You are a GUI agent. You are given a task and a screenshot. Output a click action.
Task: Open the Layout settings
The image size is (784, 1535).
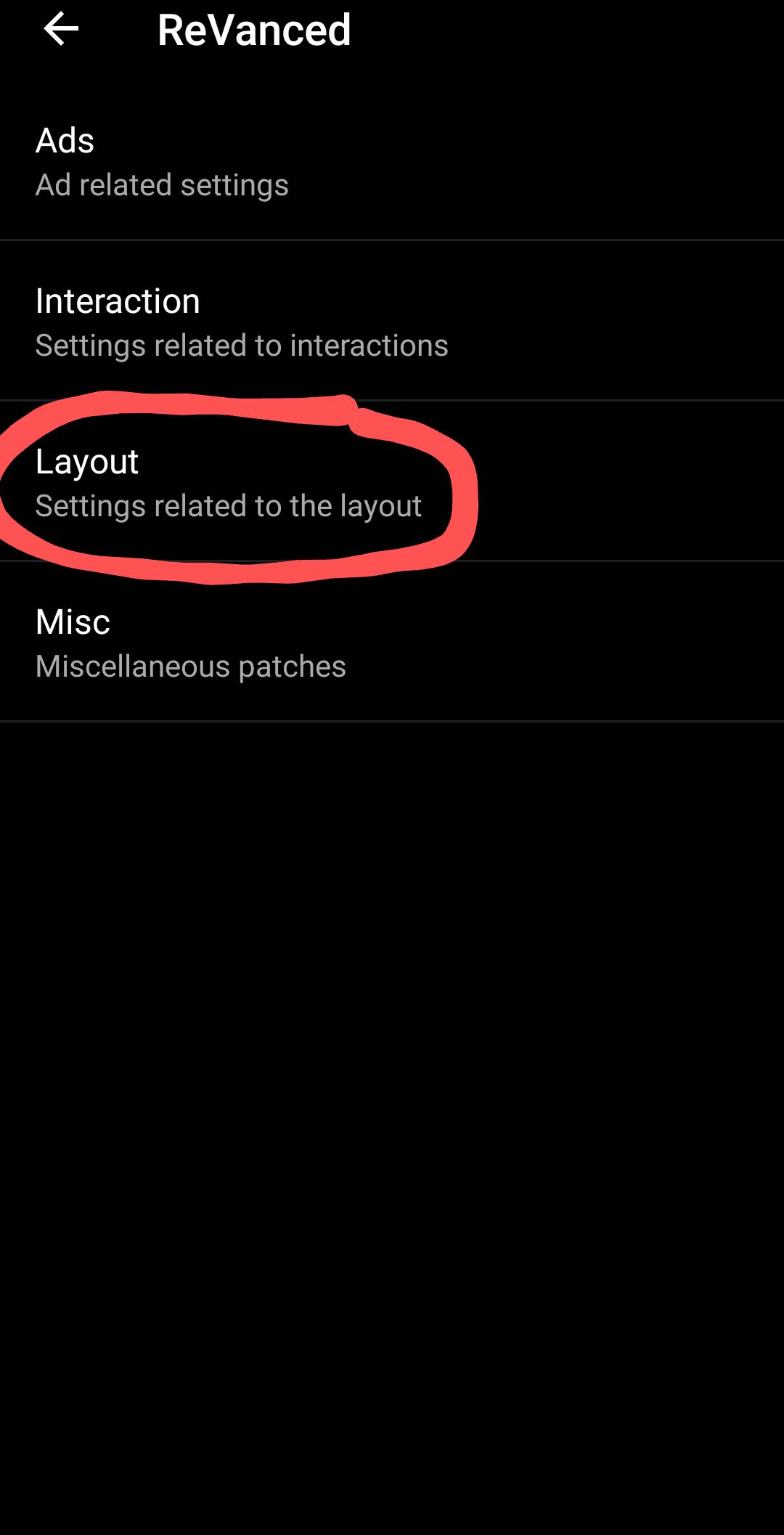(228, 483)
